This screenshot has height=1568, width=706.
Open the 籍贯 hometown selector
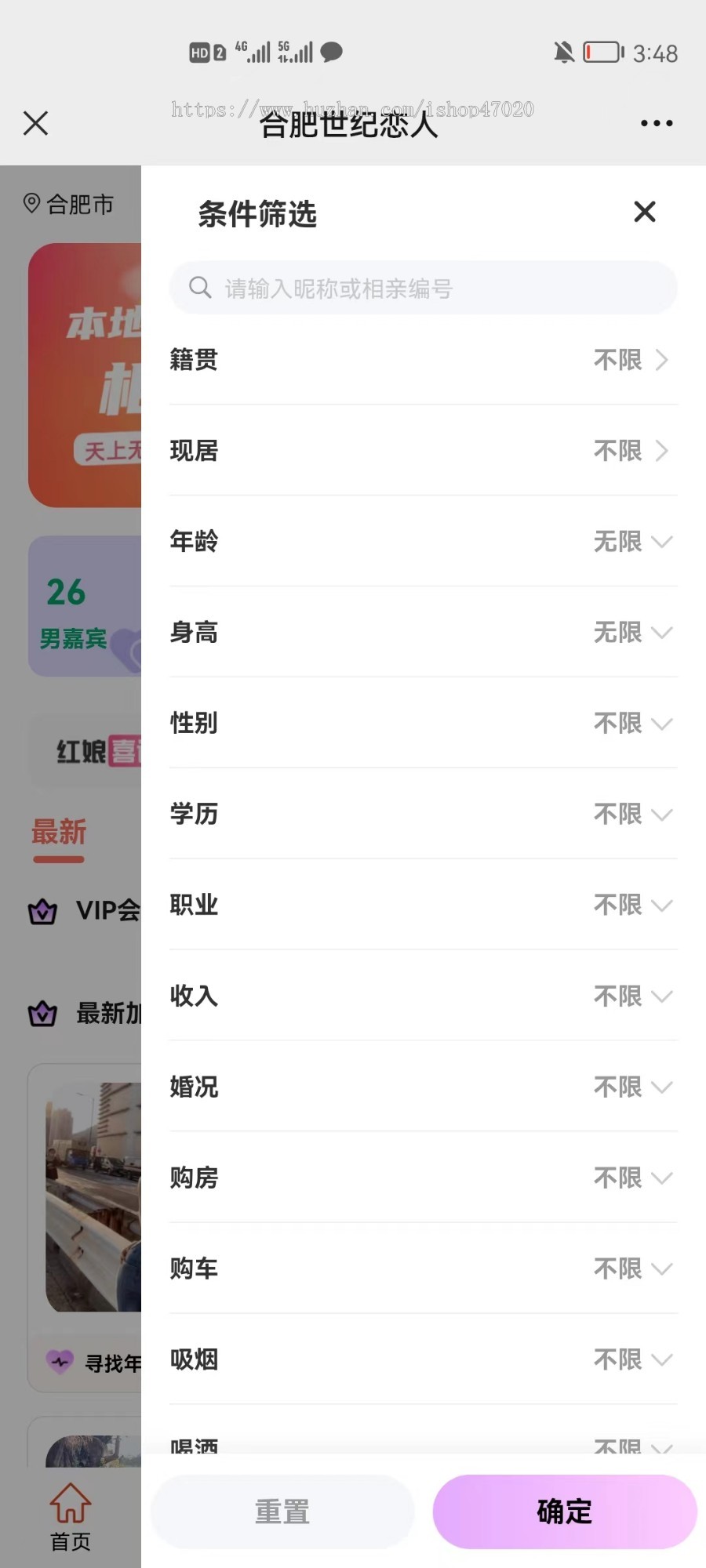[631, 360]
